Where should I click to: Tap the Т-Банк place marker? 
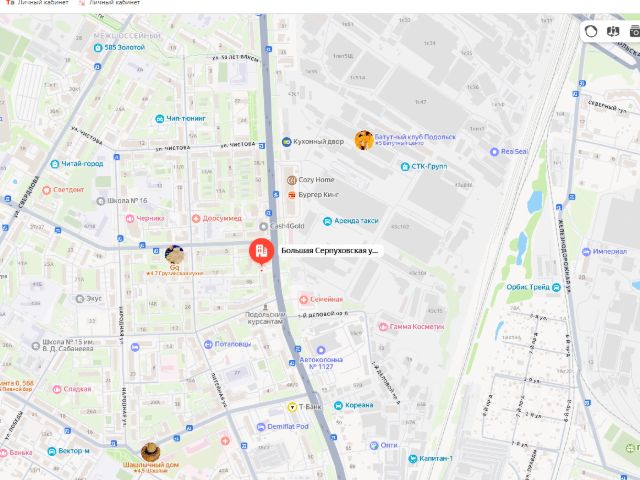pos(292,407)
